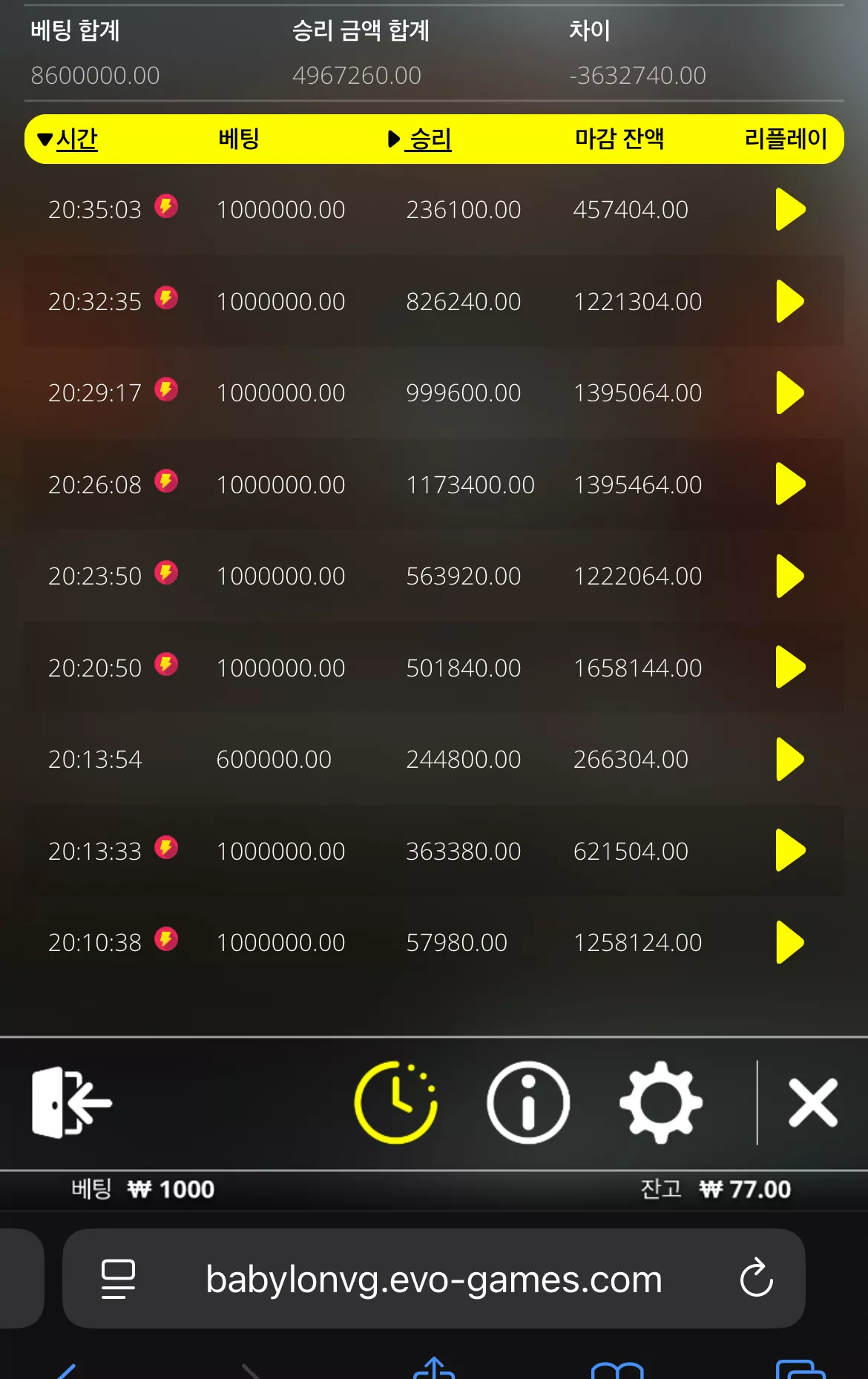Viewport: 868px width, 1379px height.
Task: Replay the 20:13:54 round
Action: click(790, 759)
